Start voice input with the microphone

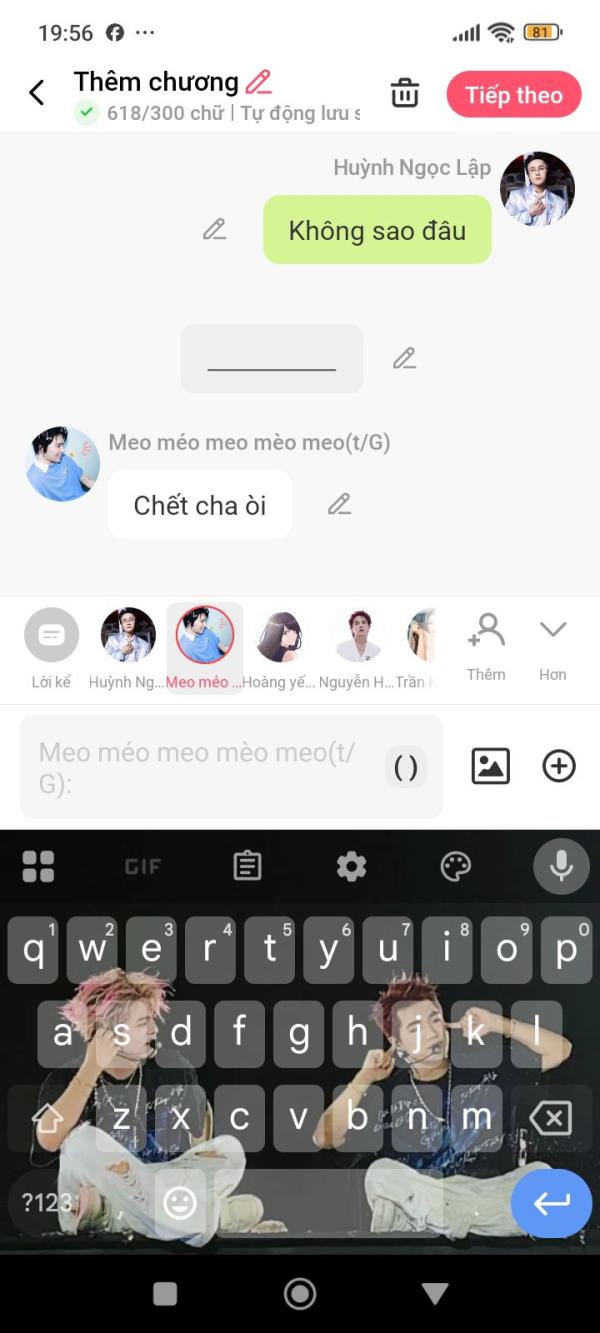click(x=562, y=866)
